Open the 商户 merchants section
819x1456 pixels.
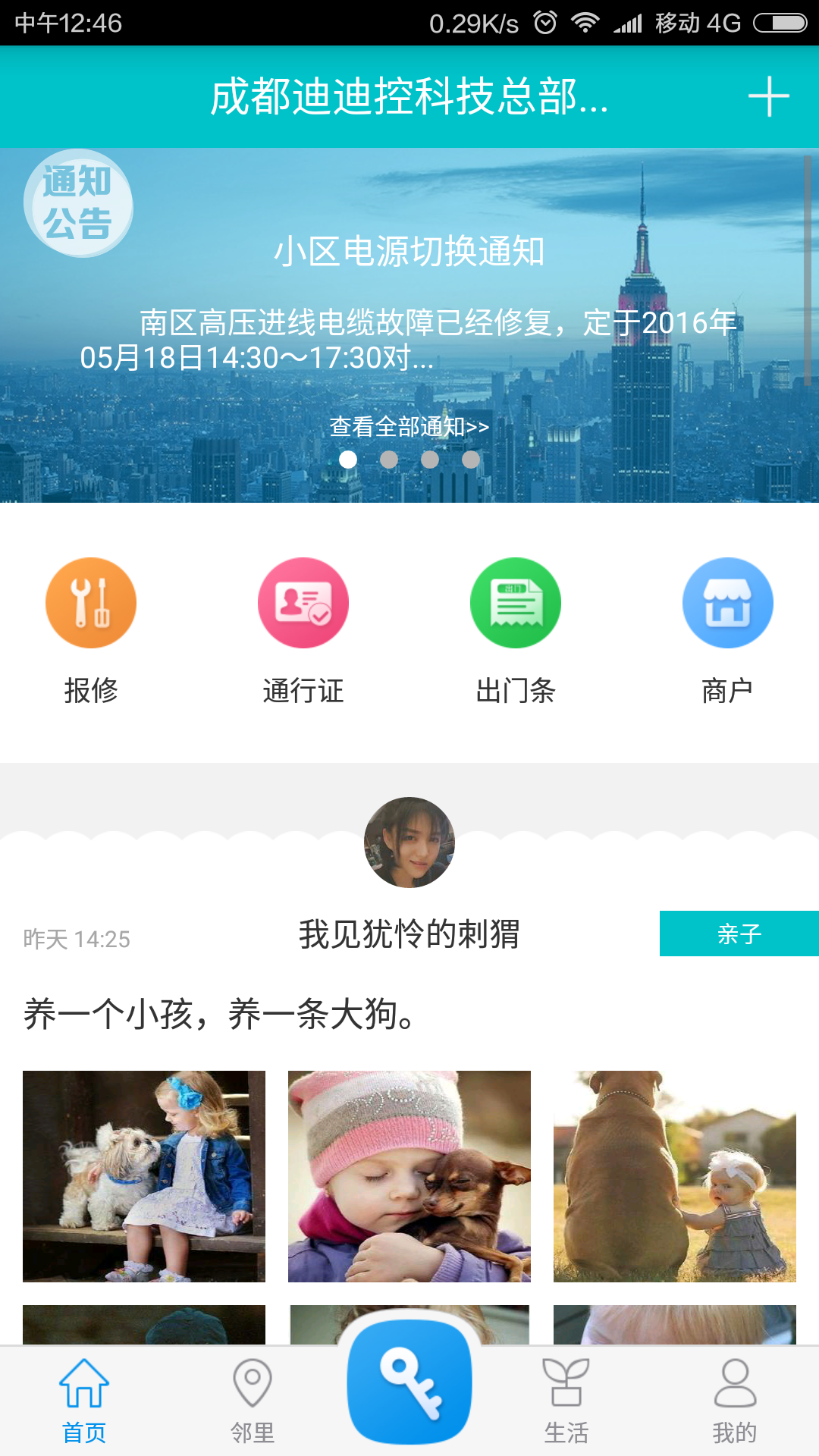click(728, 603)
